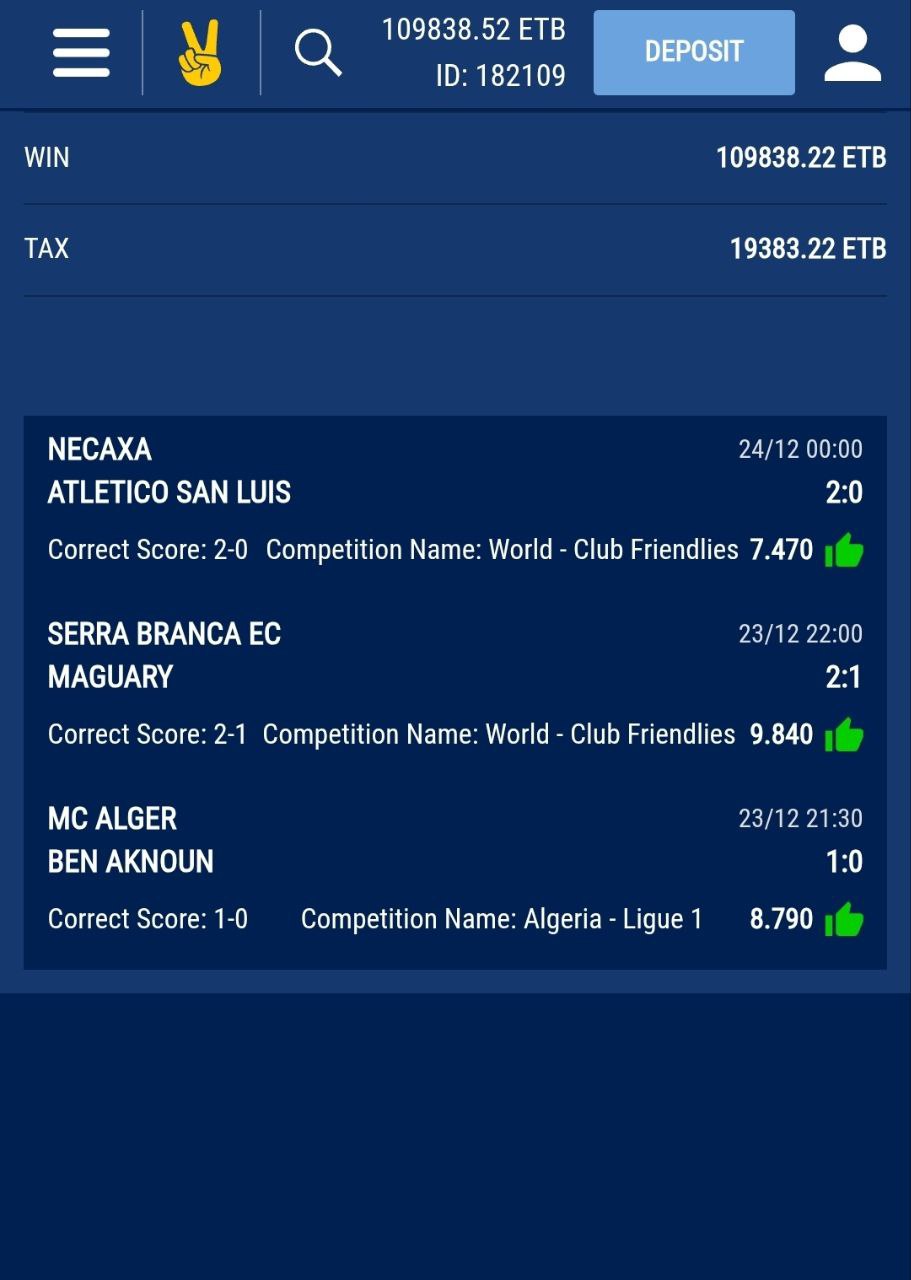Tap the Deposit button
Screen dimensions: 911x1280
(x=694, y=53)
